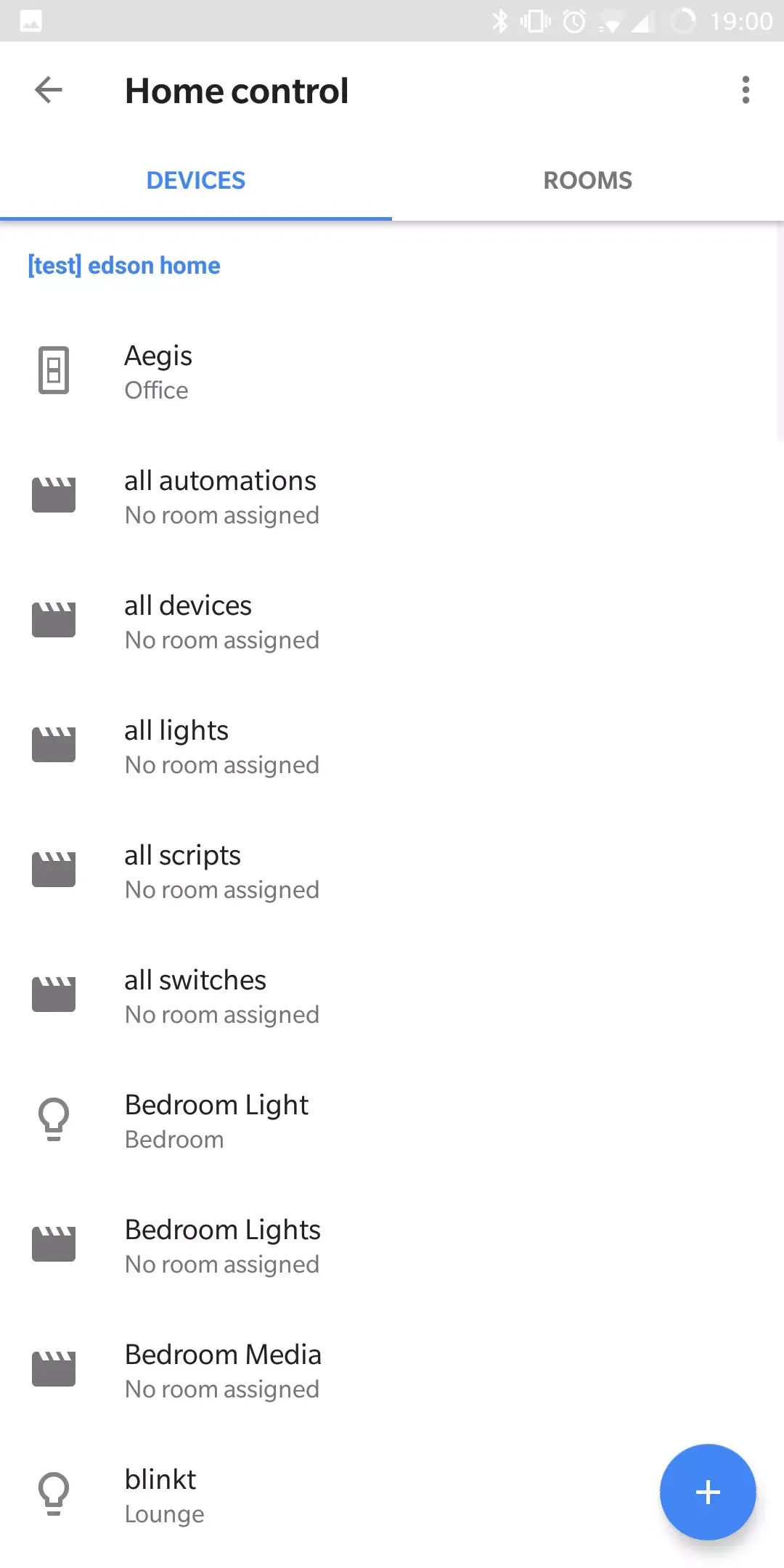Tap the group icon next to all devices

click(54, 620)
